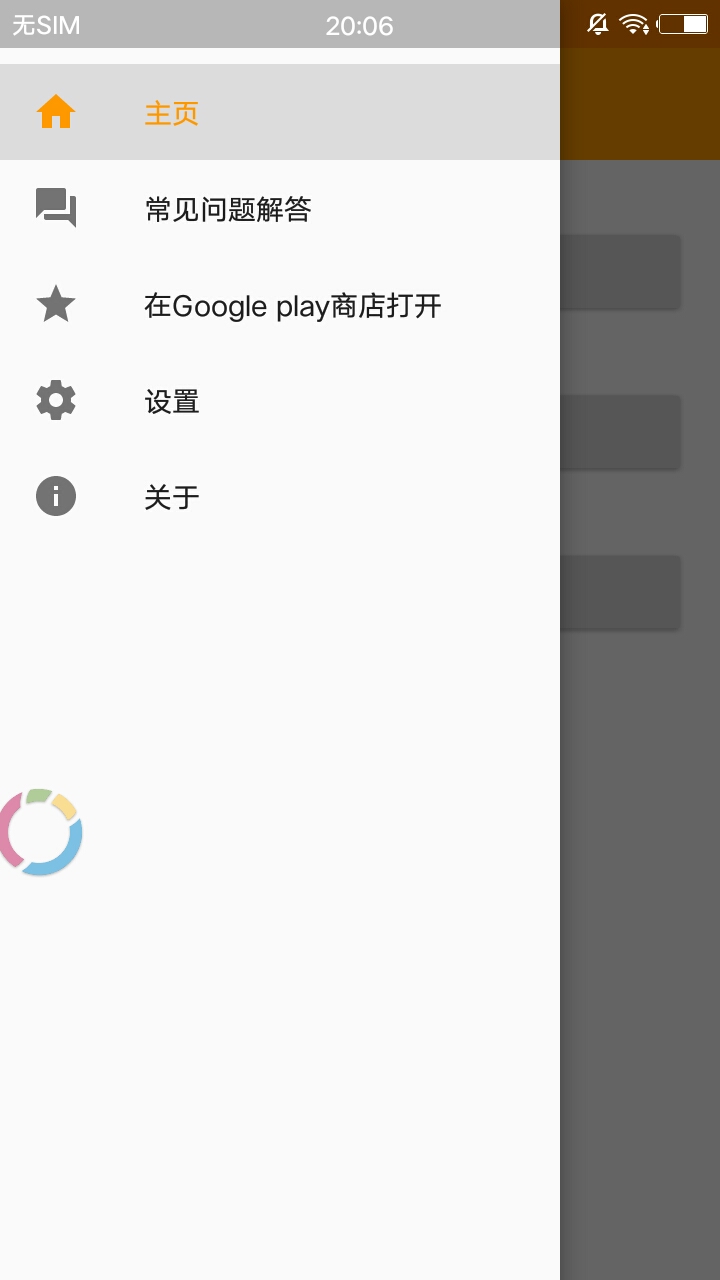Image resolution: width=720 pixels, height=1280 pixels.
Task: Open 设置 from the drawer
Action: click(280, 400)
